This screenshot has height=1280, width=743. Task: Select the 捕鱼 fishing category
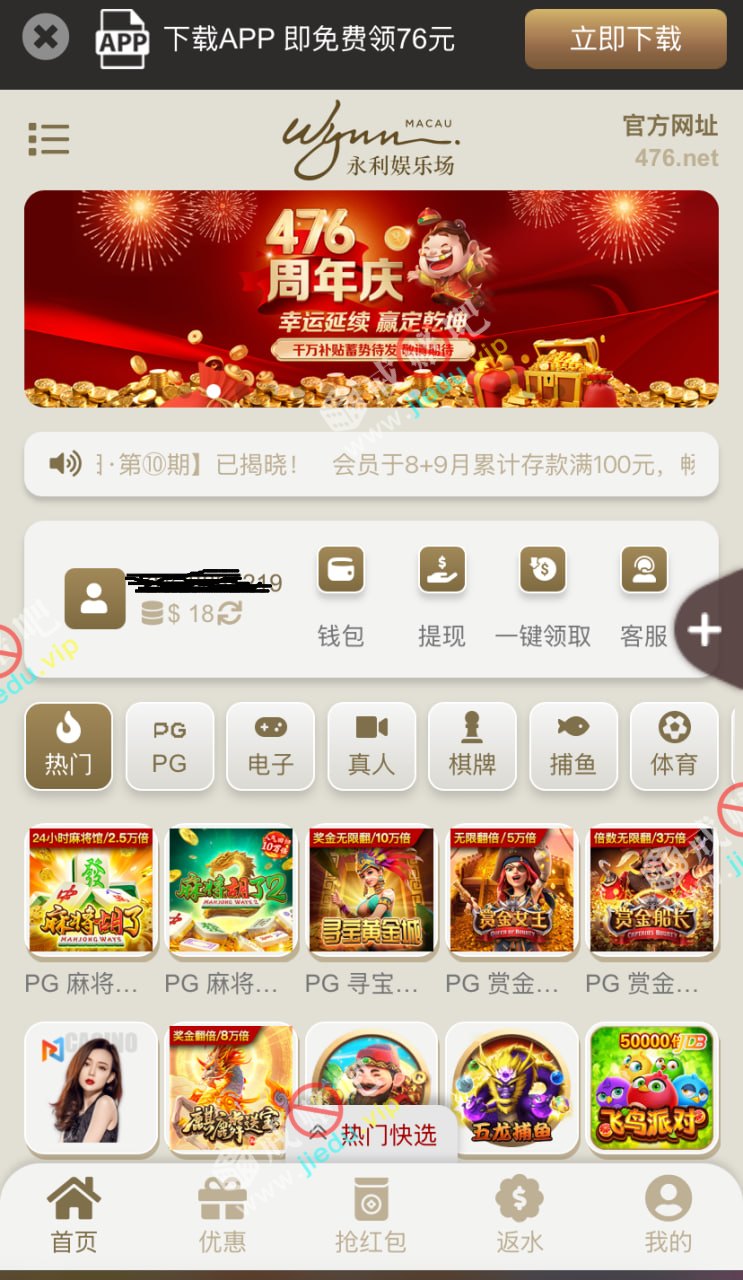tap(573, 746)
